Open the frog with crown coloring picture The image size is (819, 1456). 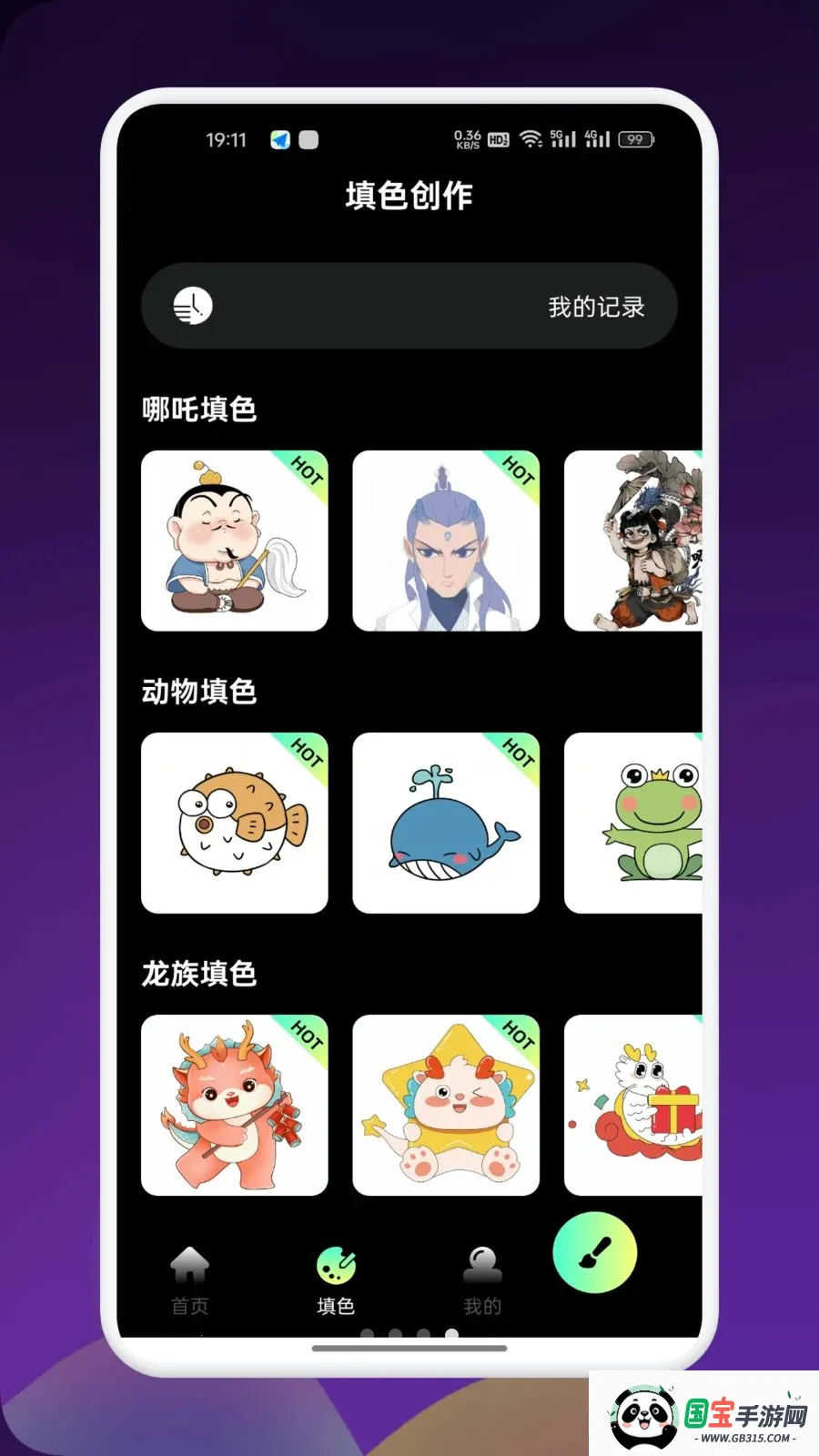pos(633,823)
